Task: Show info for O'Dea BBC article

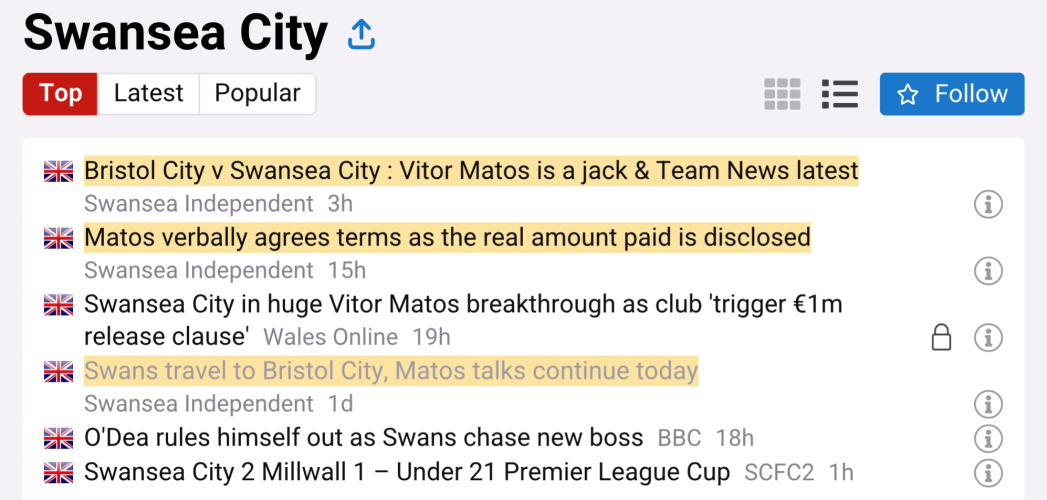Action: tap(988, 438)
